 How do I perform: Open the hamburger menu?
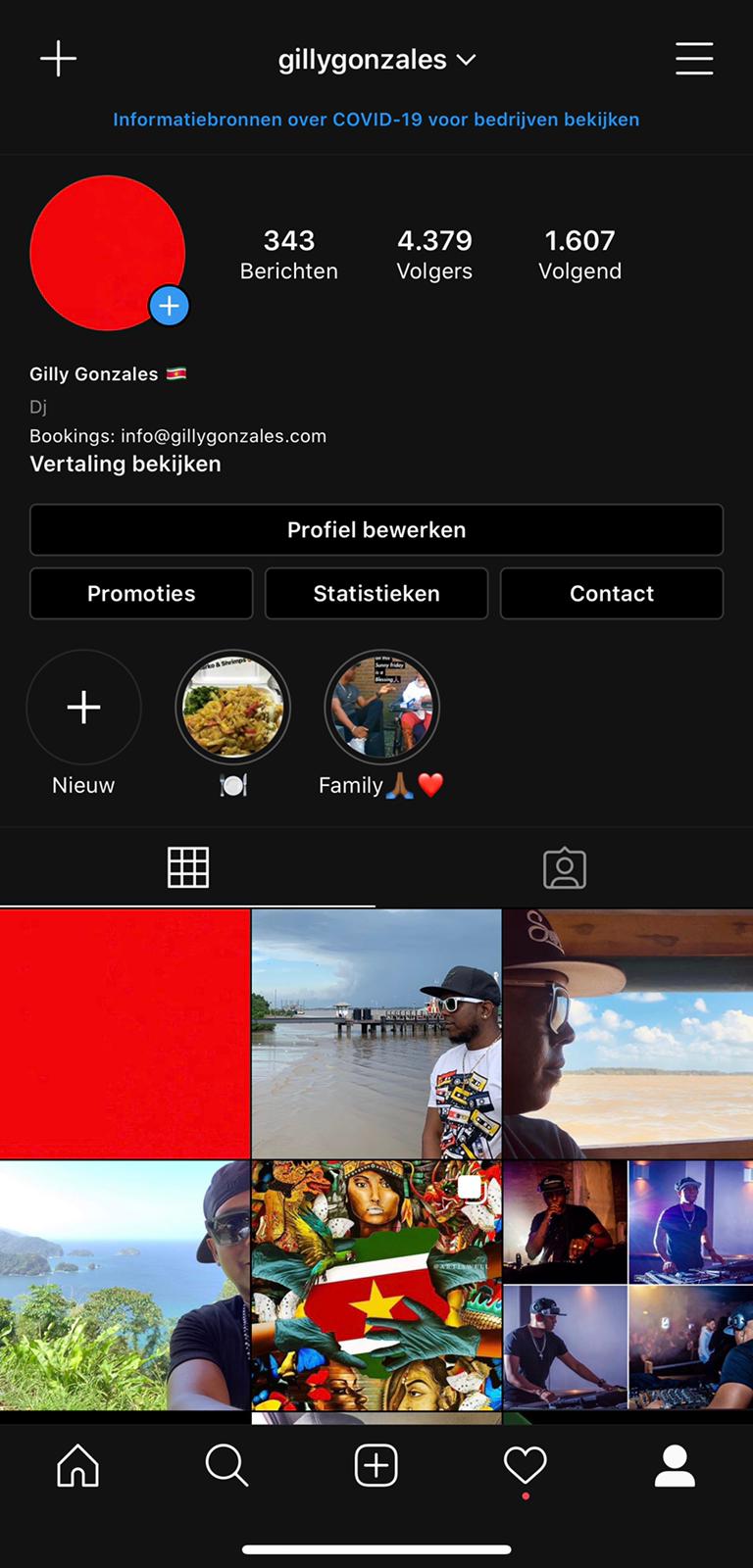(x=693, y=59)
